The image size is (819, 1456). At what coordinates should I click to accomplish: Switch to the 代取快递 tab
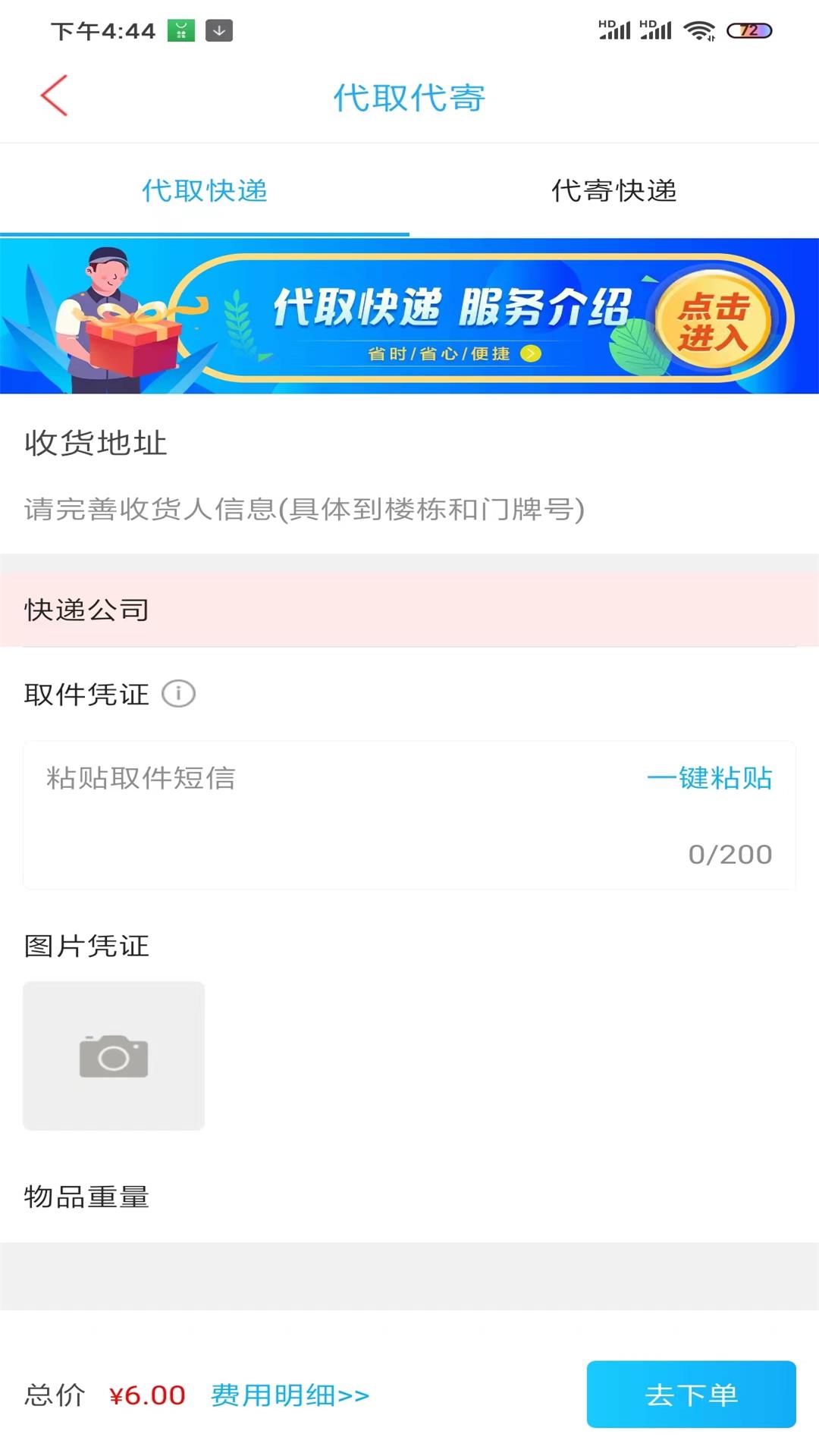point(205,192)
